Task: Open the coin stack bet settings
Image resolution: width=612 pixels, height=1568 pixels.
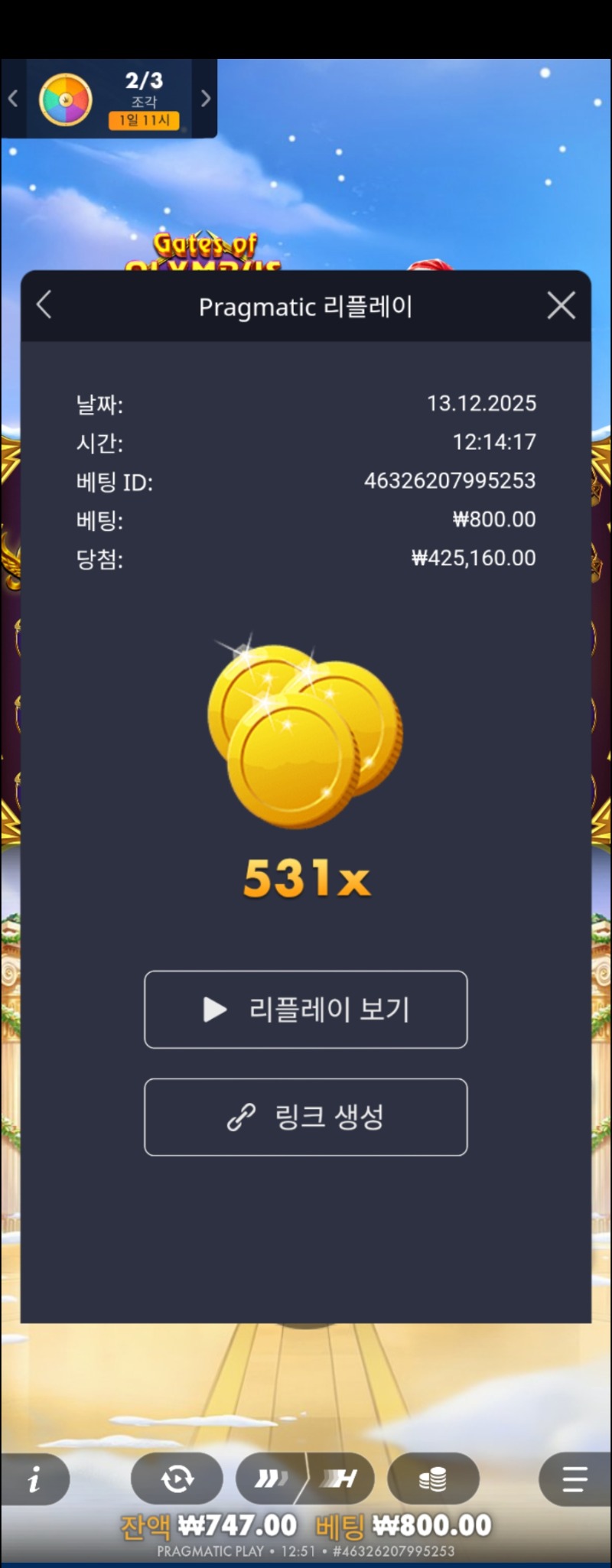Action: 433,1479
